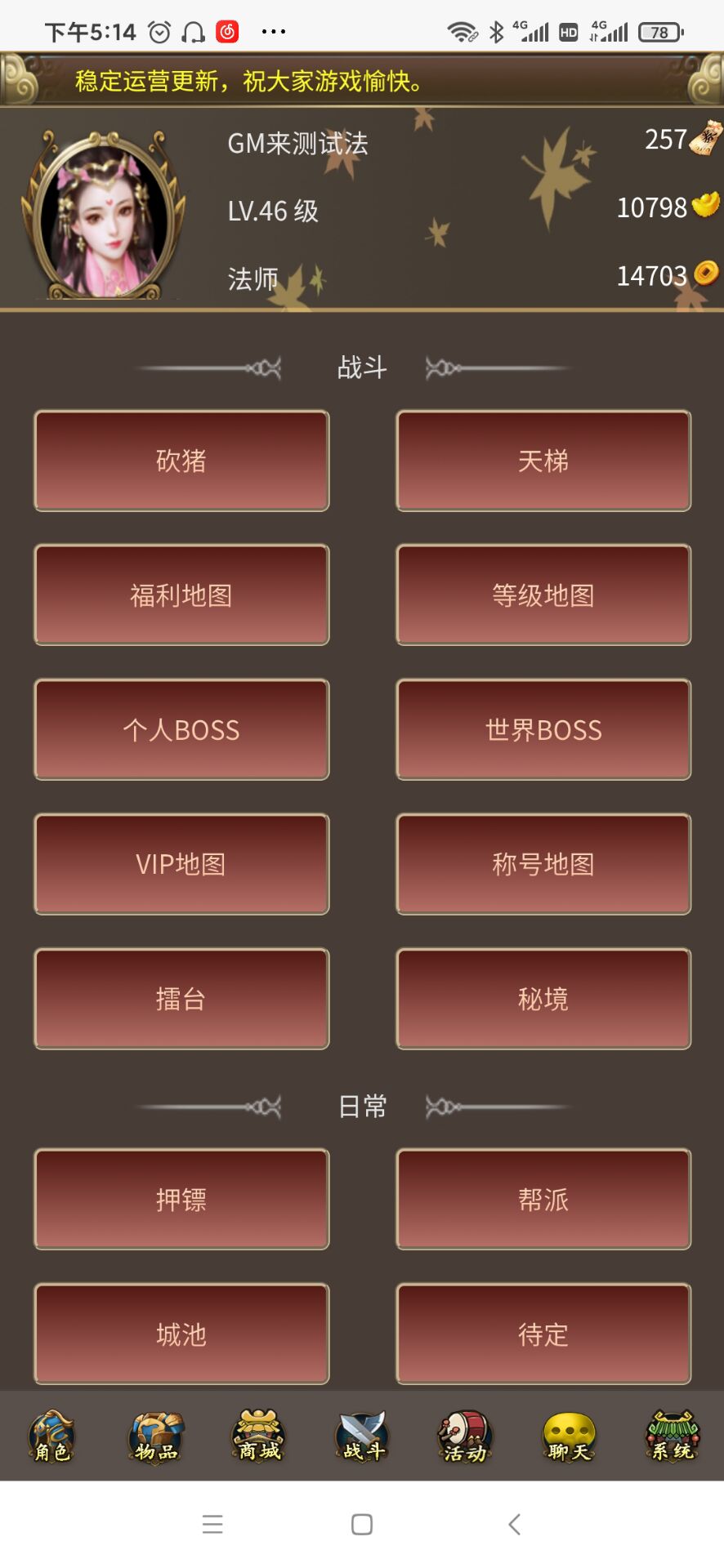Open the 砍猪 battle mode

coord(181,461)
